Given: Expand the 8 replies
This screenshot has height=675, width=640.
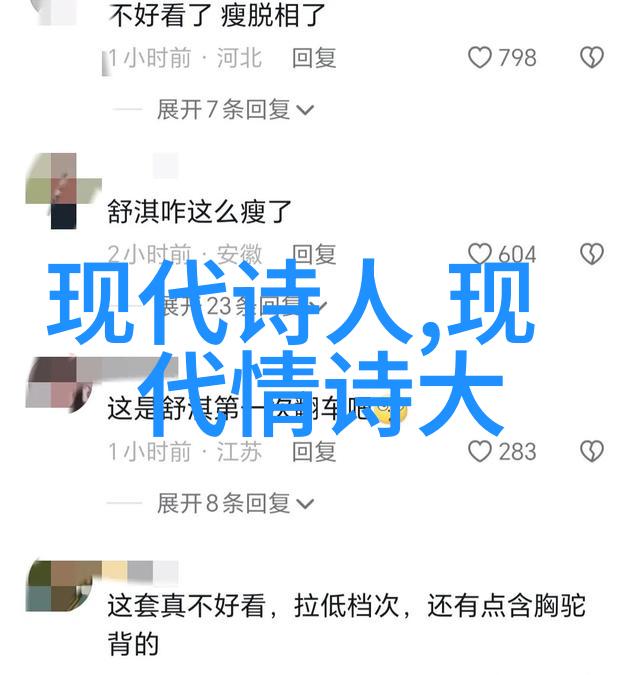Looking at the screenshot, I should tap(235, 503).
